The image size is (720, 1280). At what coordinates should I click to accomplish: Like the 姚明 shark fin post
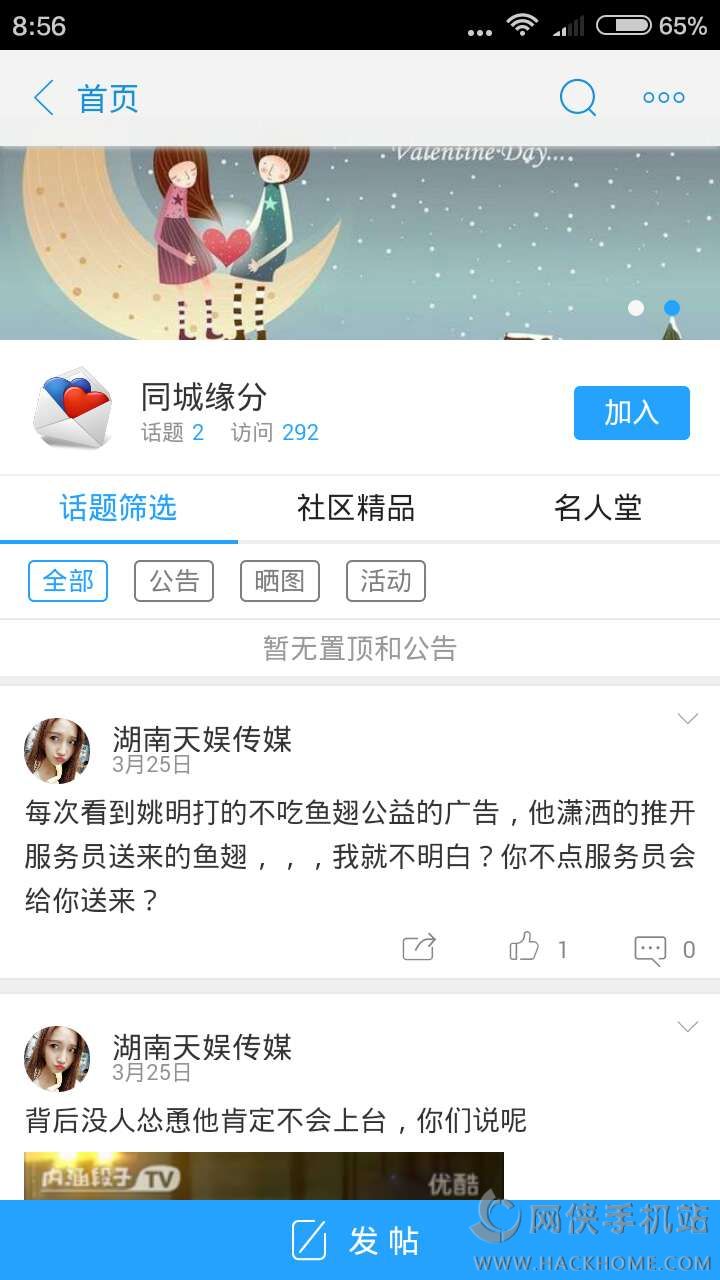pos(525,947)
